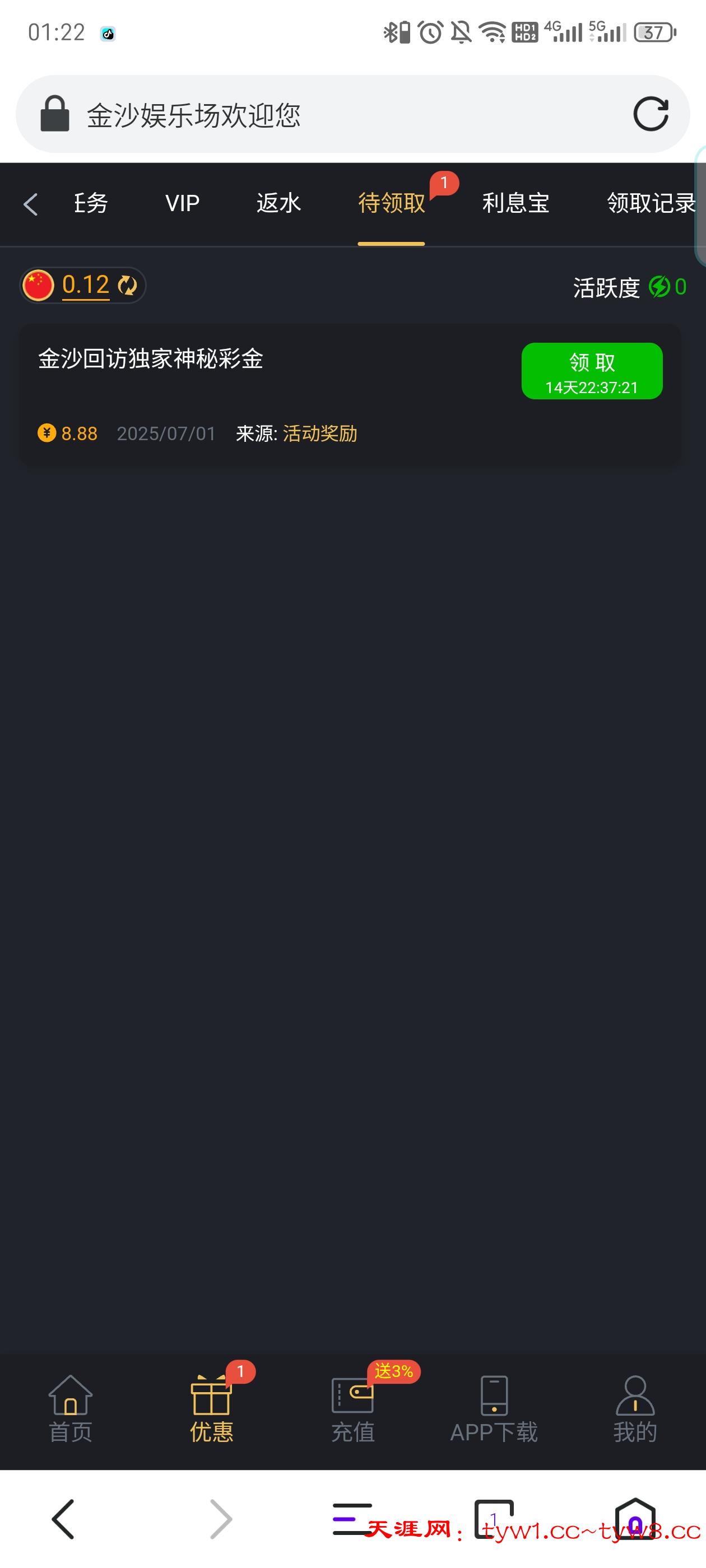Switch to the 任务 tab
This screenshot has height=1568, width=706.
pyautogui.click(x=90, y=203)
